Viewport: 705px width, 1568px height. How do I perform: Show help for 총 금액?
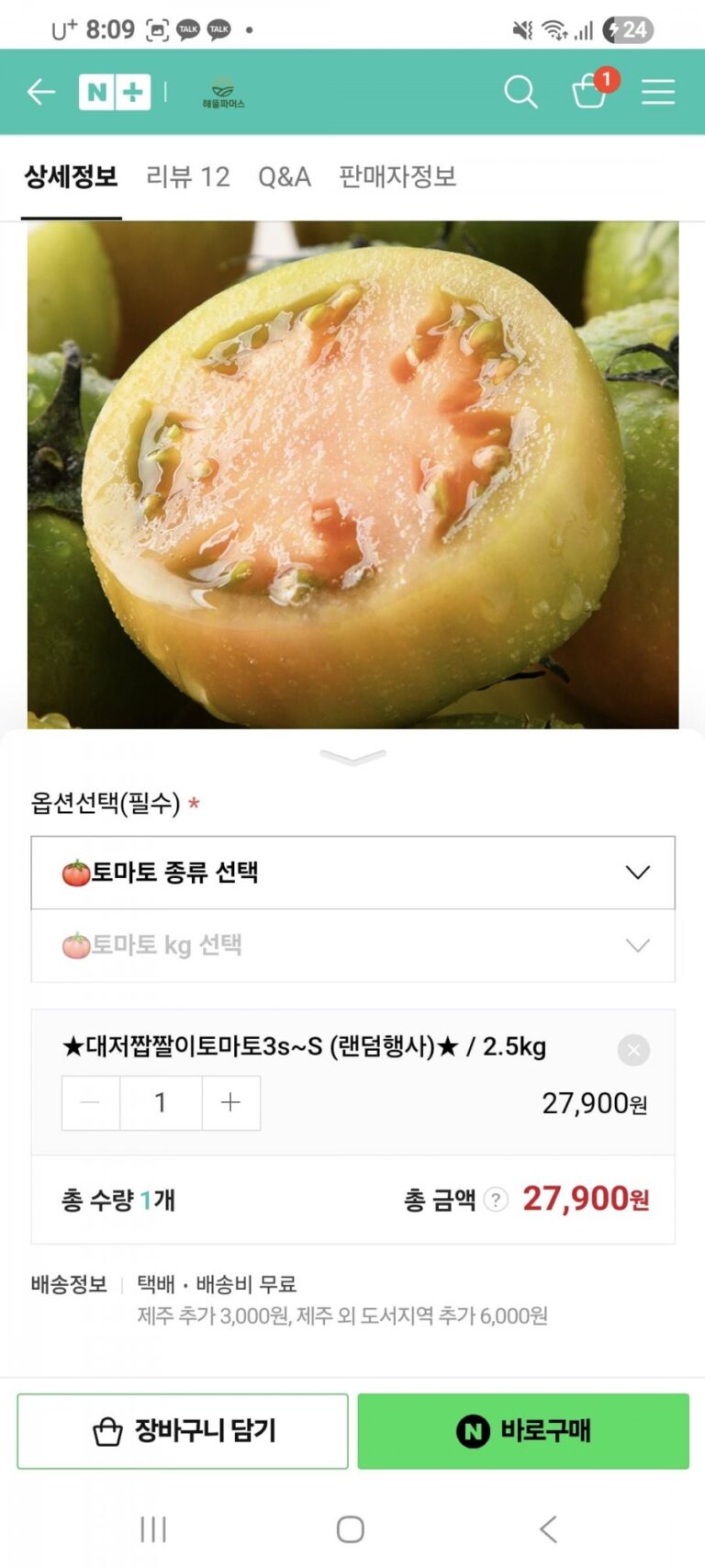pyautogui.click(x=496, y=1200)
